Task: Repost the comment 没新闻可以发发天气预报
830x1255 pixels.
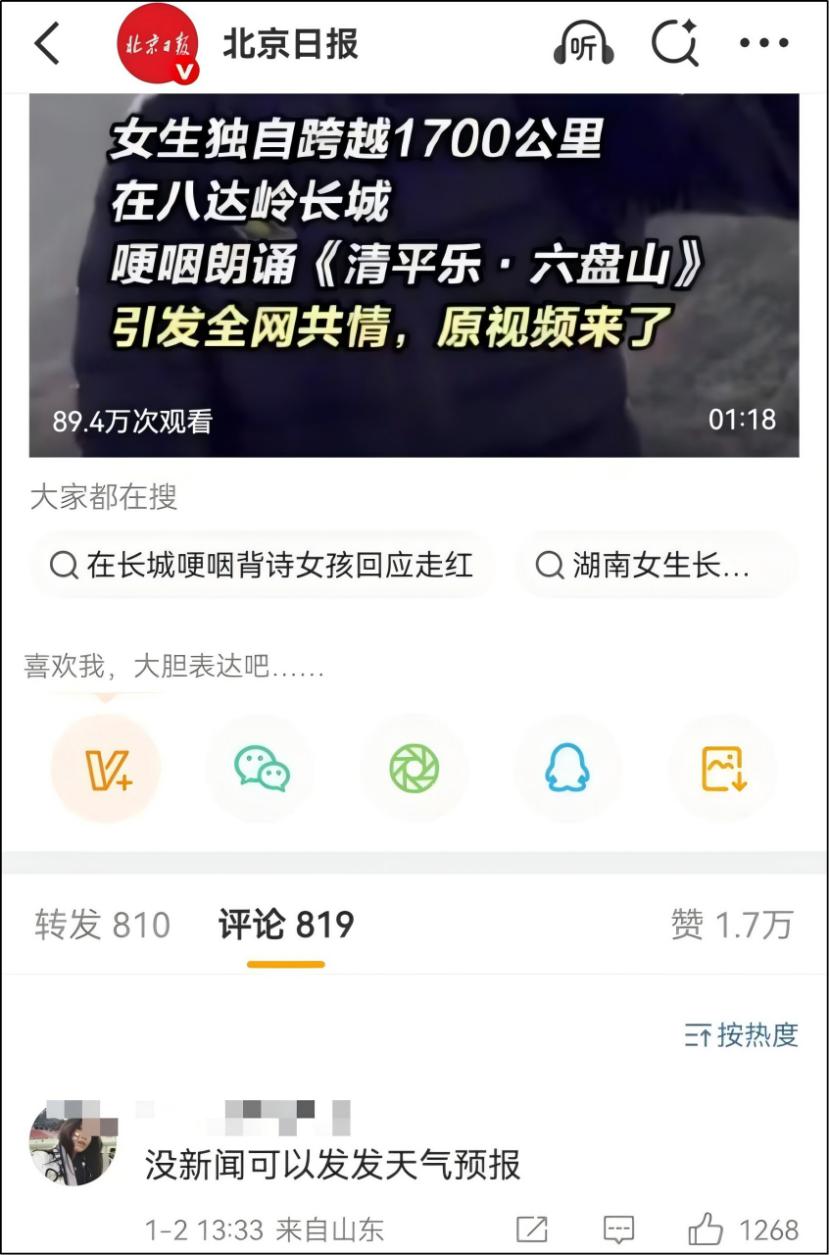Action: (530, 1229)
